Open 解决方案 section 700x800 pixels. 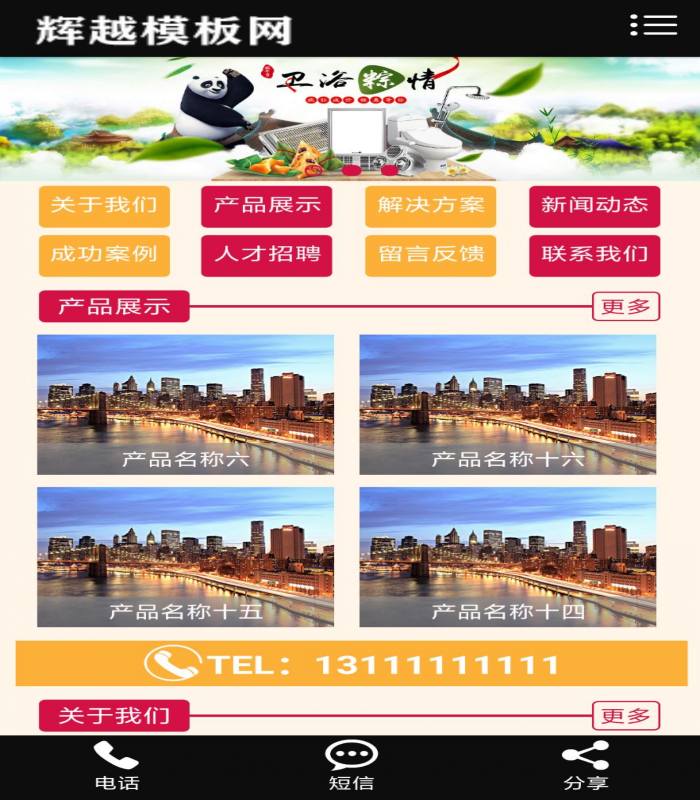430,206
